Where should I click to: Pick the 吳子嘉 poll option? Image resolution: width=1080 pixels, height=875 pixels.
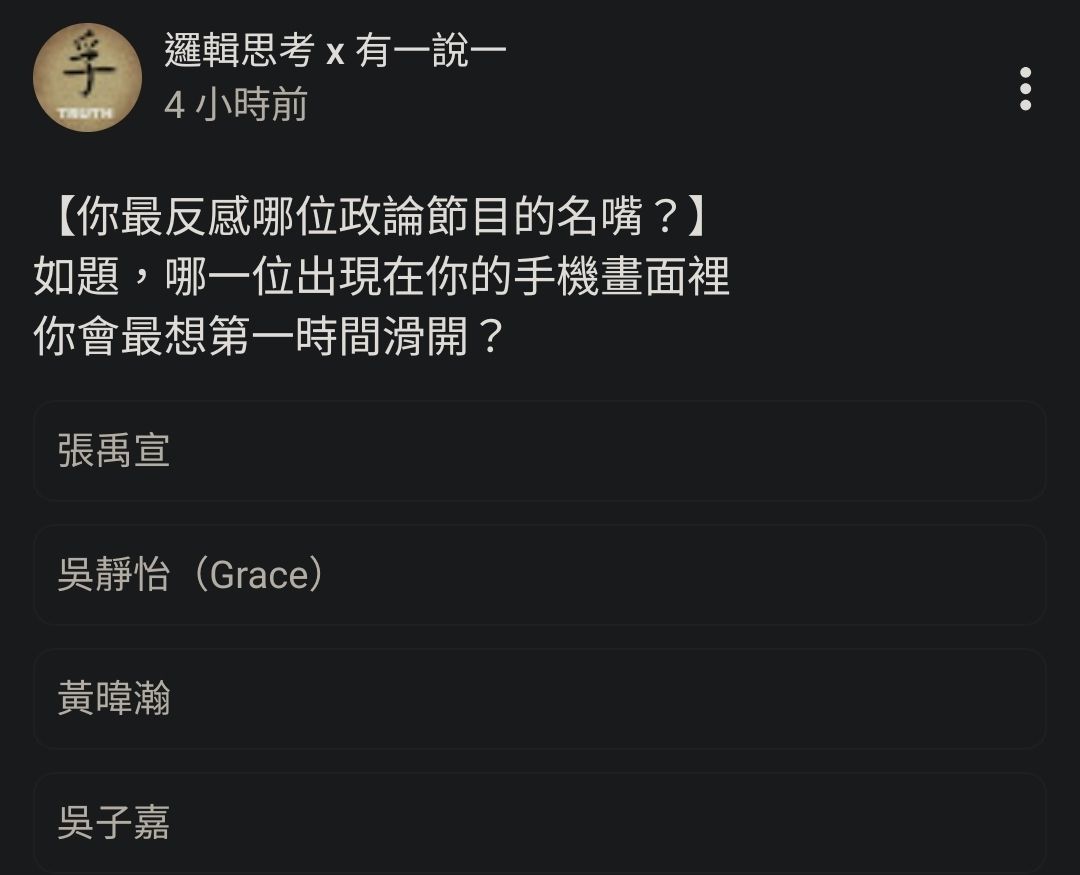540,823
